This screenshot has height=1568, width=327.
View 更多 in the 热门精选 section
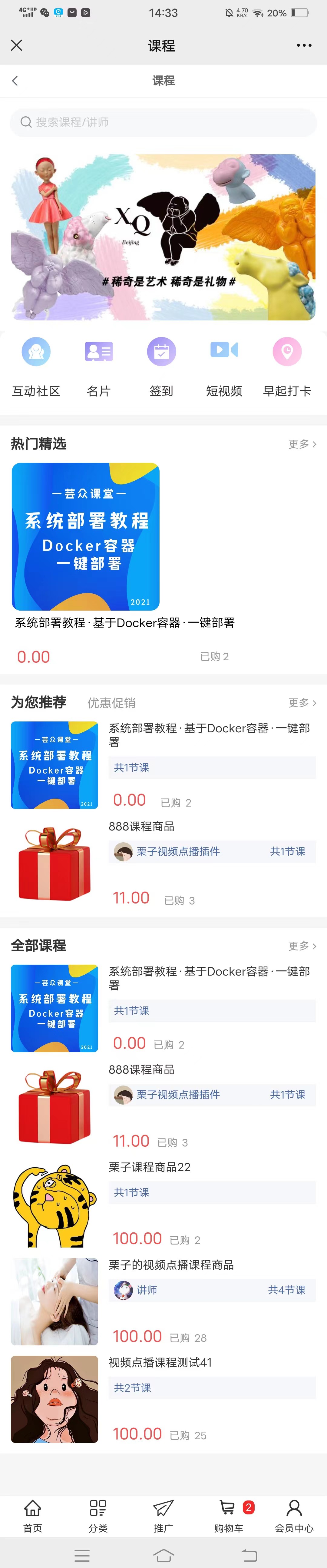point(302,444)
